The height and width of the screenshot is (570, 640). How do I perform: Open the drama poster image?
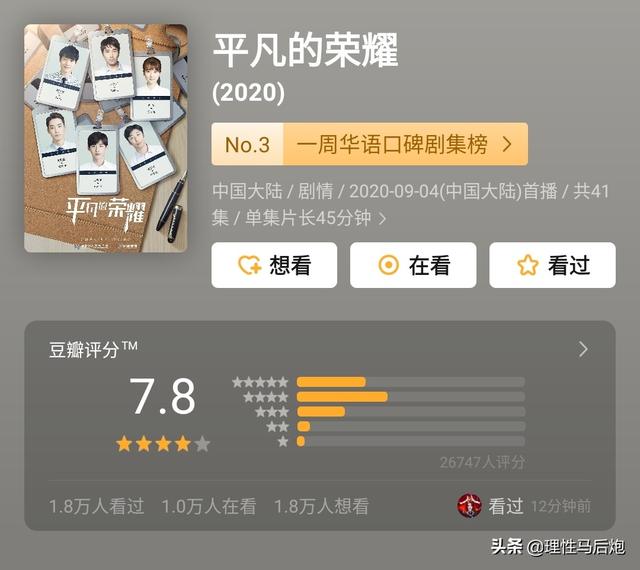(x=106, y=138)
